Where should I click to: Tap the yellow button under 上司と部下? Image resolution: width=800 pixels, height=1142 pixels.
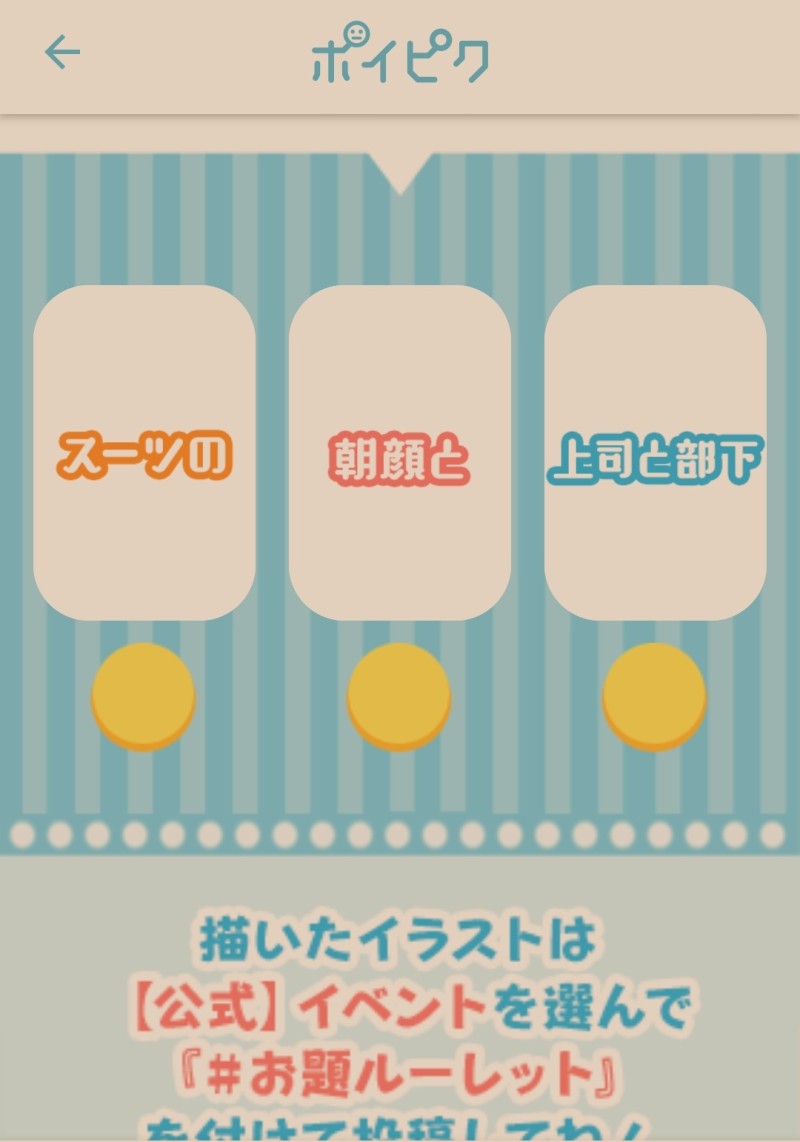654,695
